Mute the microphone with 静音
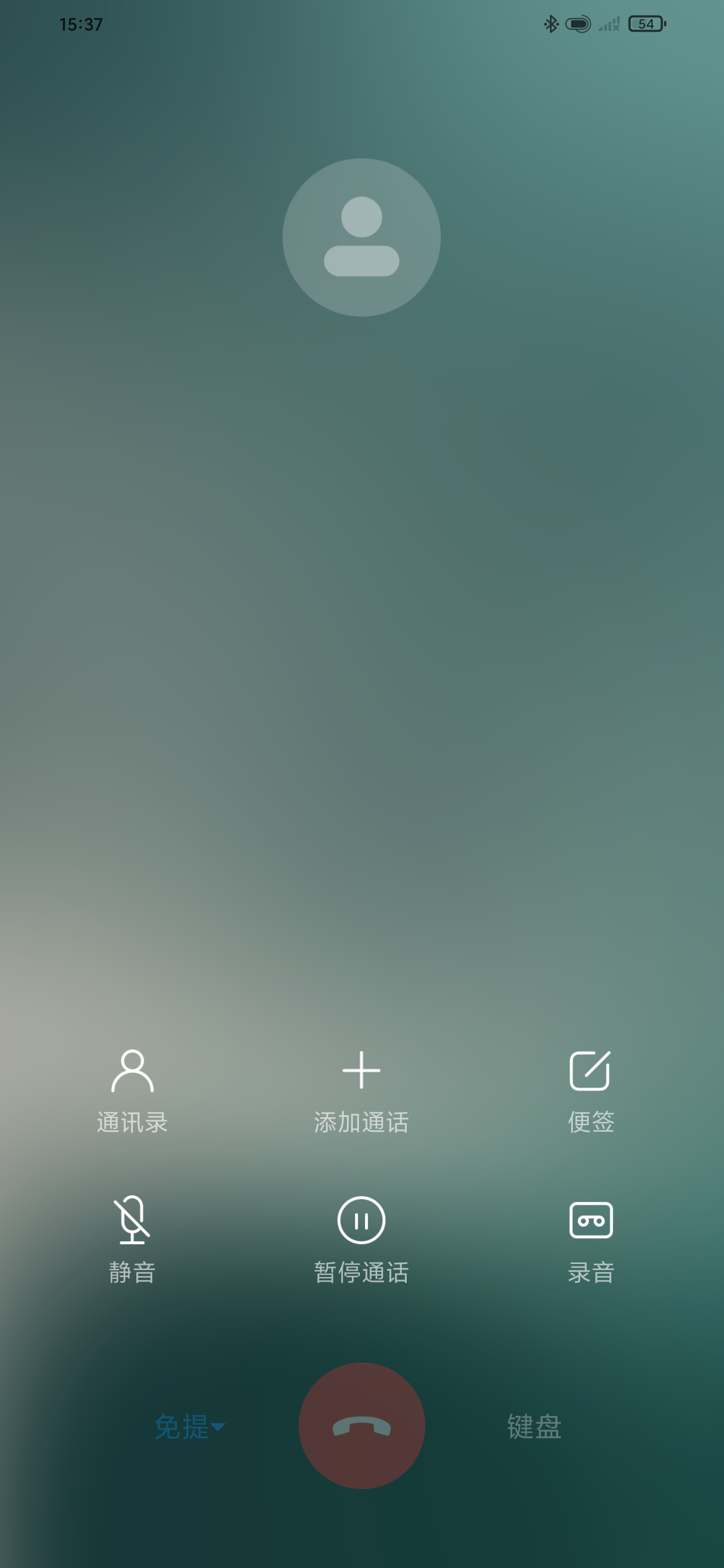The image size is (724, 1568). click(x=132, y=1240)
